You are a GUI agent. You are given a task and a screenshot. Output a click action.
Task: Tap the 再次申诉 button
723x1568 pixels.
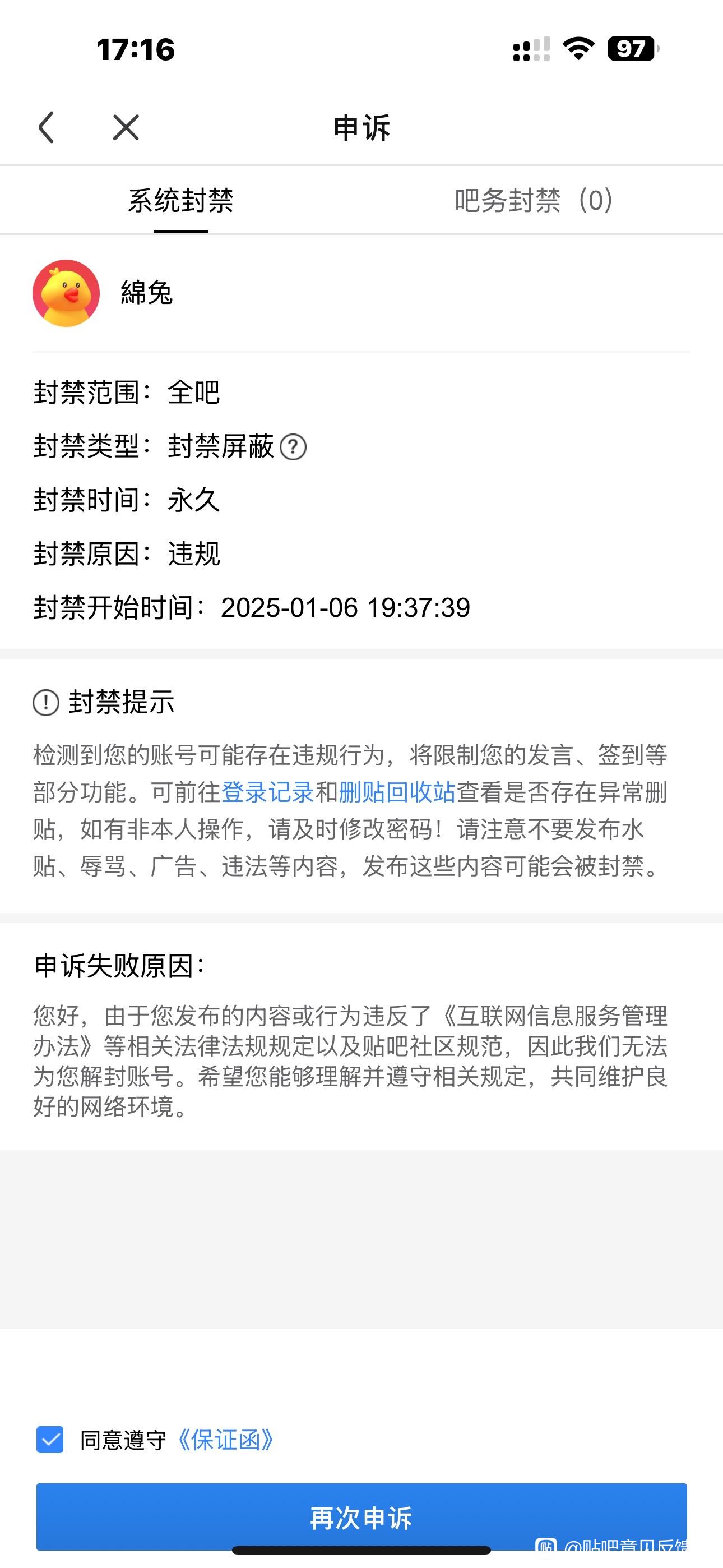pos(361,1517)
